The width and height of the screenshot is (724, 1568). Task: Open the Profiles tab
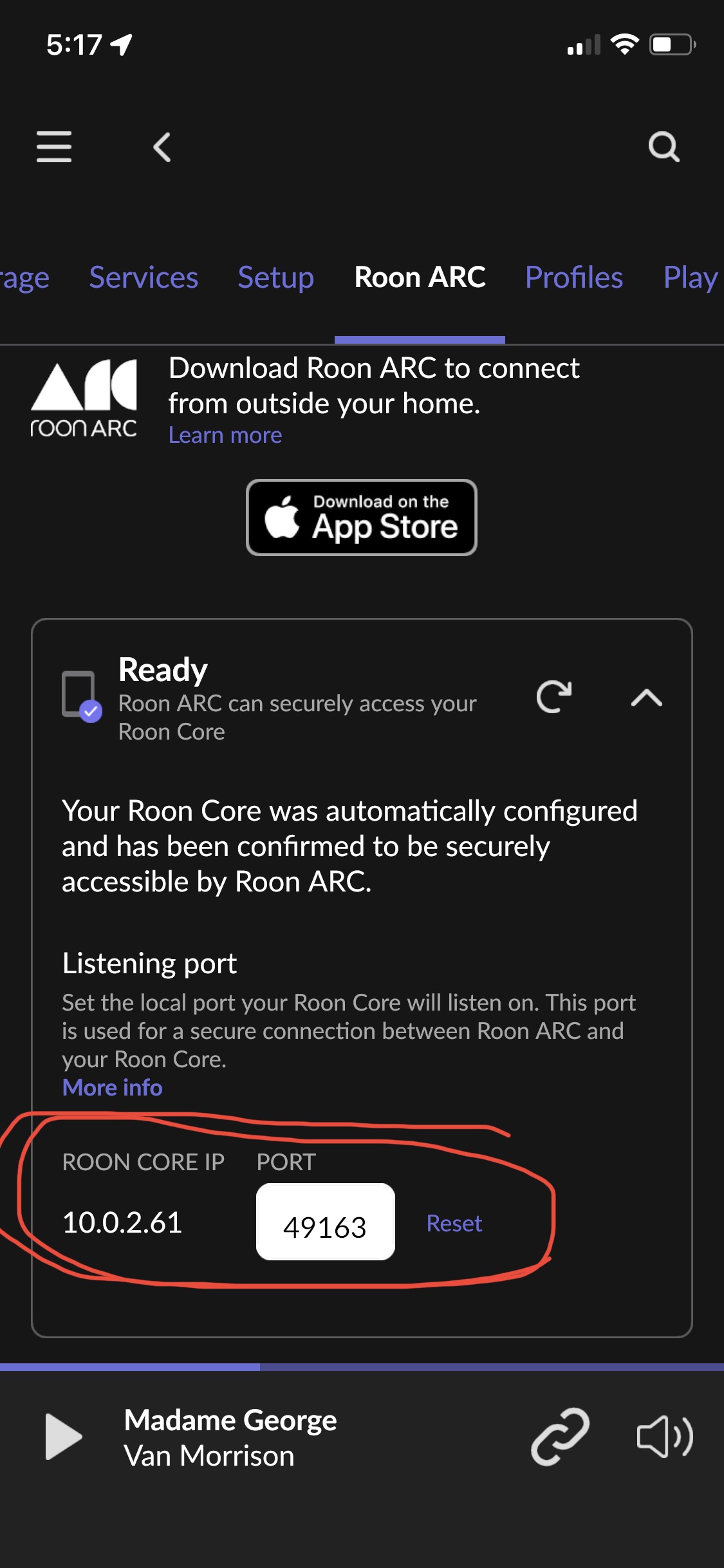tap(574, 277)
